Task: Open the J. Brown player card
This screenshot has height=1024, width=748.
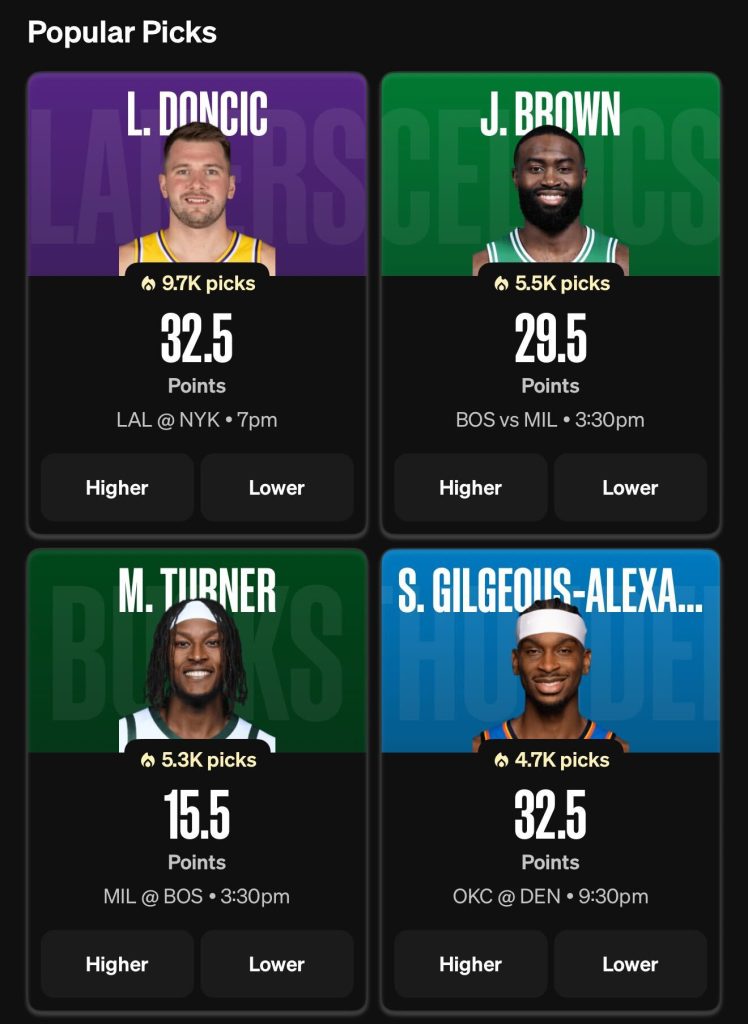Action: (x=550, y=180)
